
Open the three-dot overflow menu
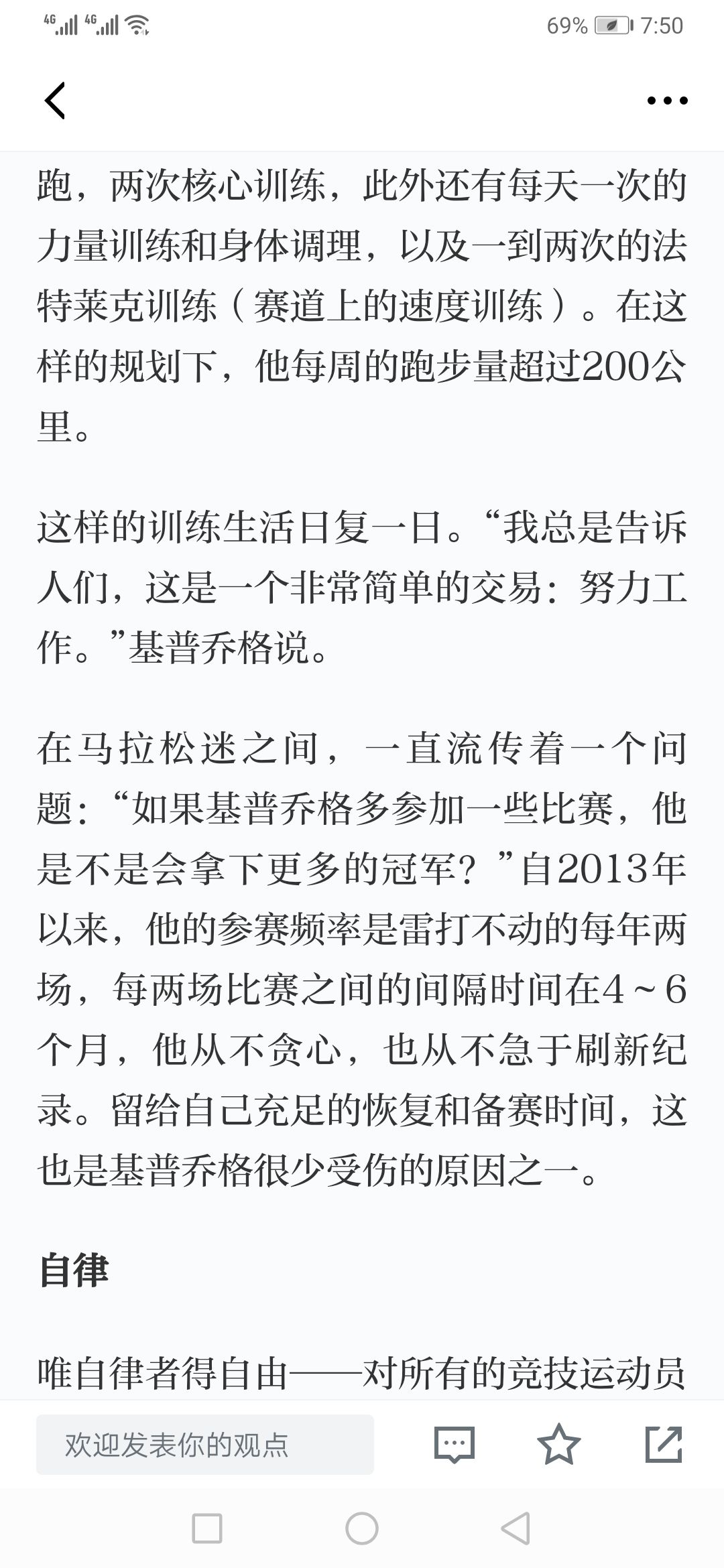pos(667,101)
